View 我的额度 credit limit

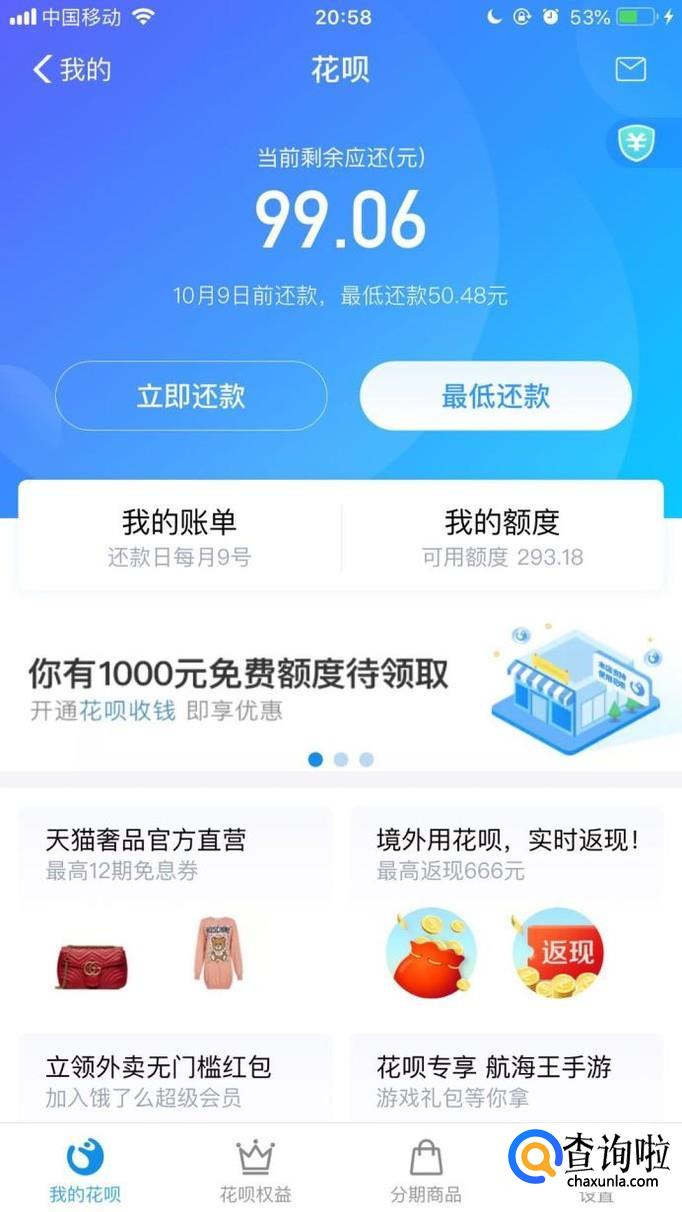point(502,536)
